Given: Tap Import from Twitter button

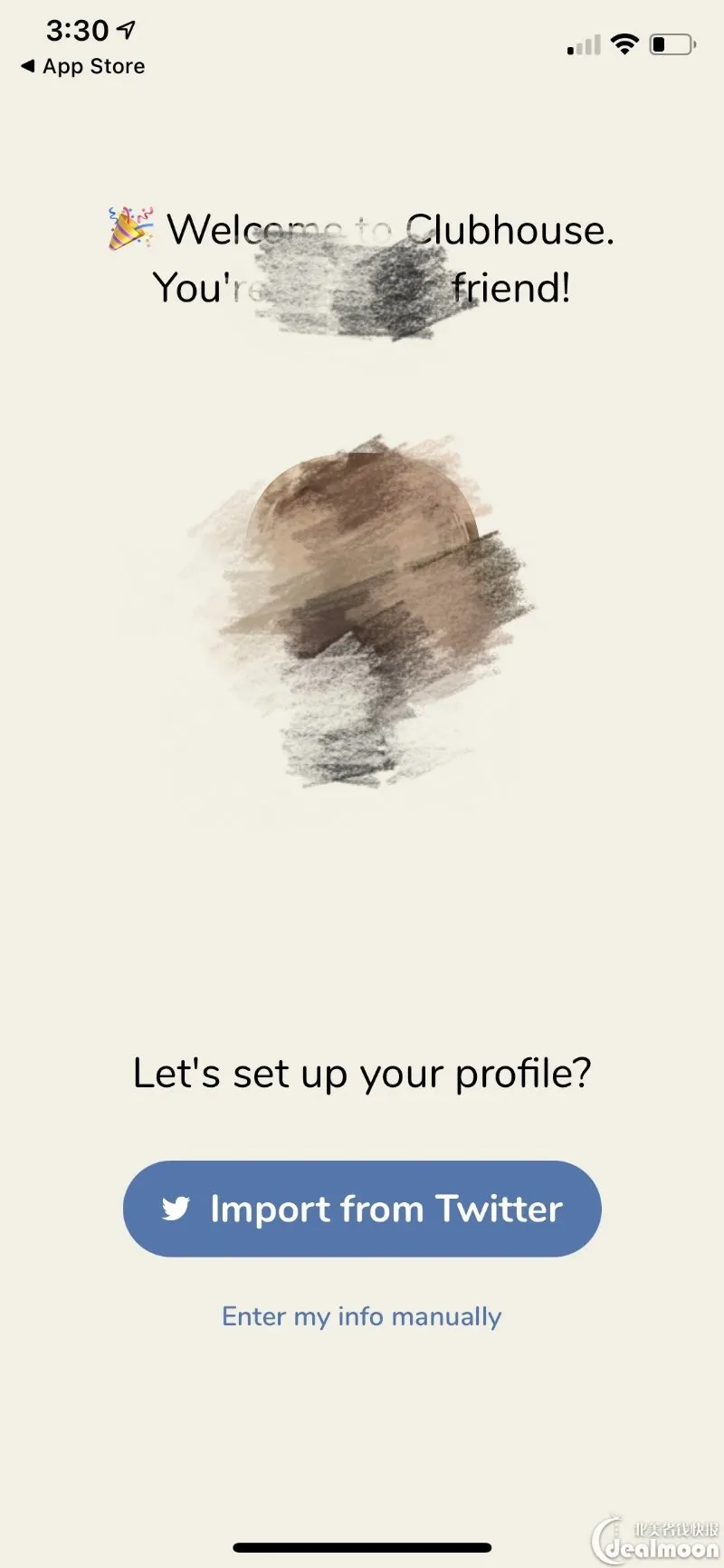Looking at the screenshot, I should pyautogui.click(x=362, y=1209).
